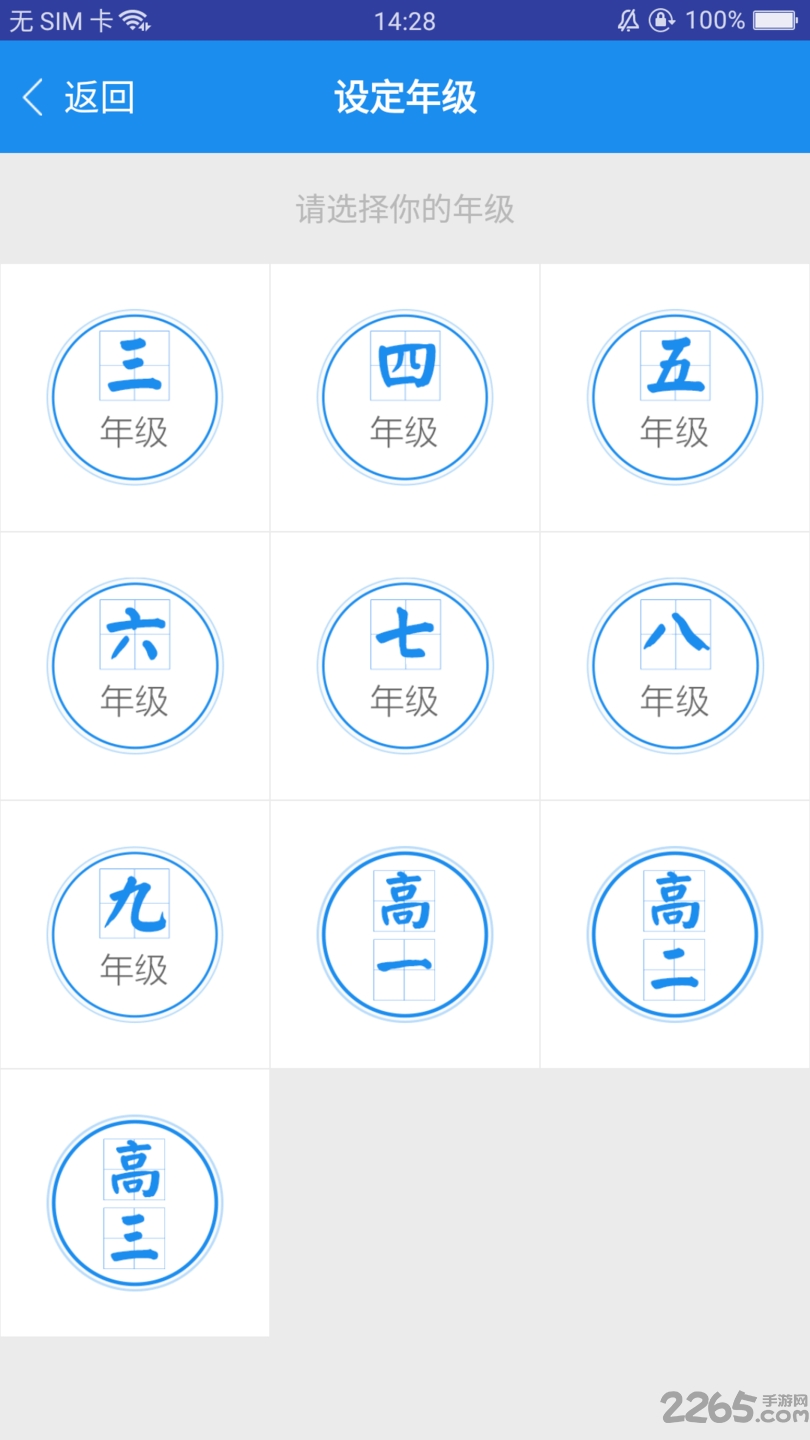Image resolution: width=810 pixels, height=1440 pixels.
Task: Open the 设定年级 title bar
Action: (x=404, y=97)
